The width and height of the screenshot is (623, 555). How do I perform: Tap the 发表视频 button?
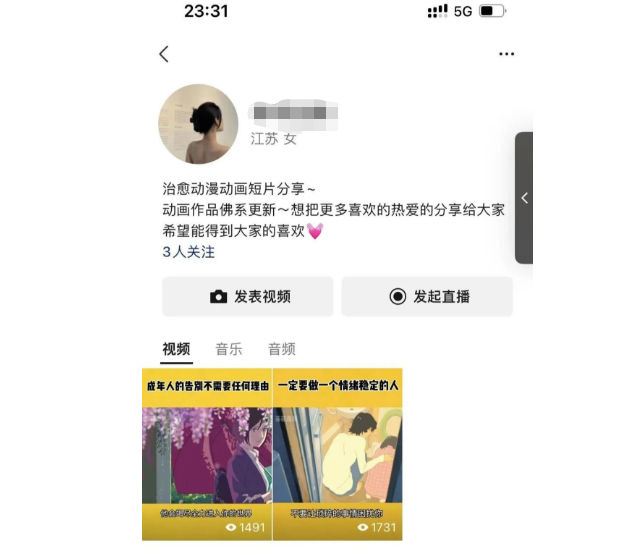[248, 297]
